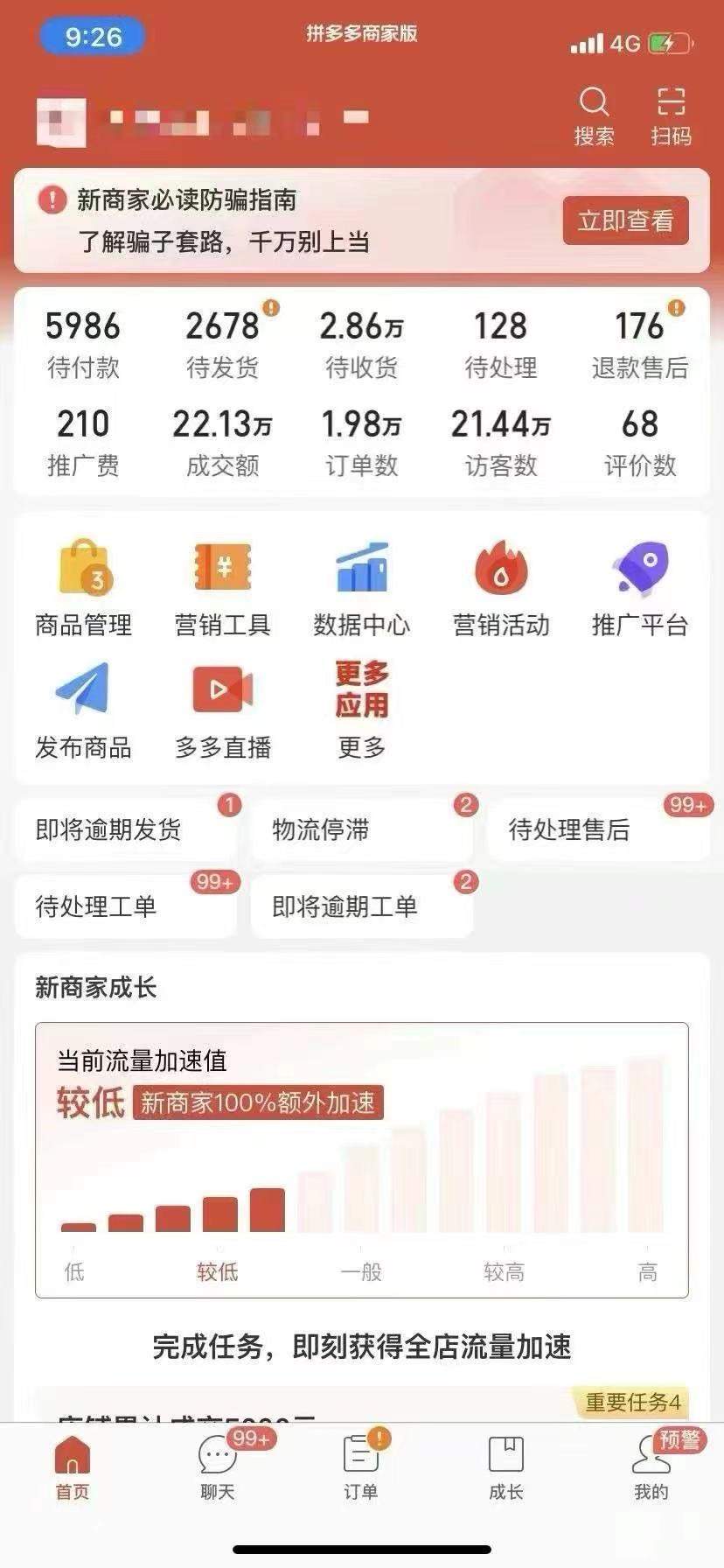Select the 待处理工单 chip
724x1568 pixels.
coord(124,906)
